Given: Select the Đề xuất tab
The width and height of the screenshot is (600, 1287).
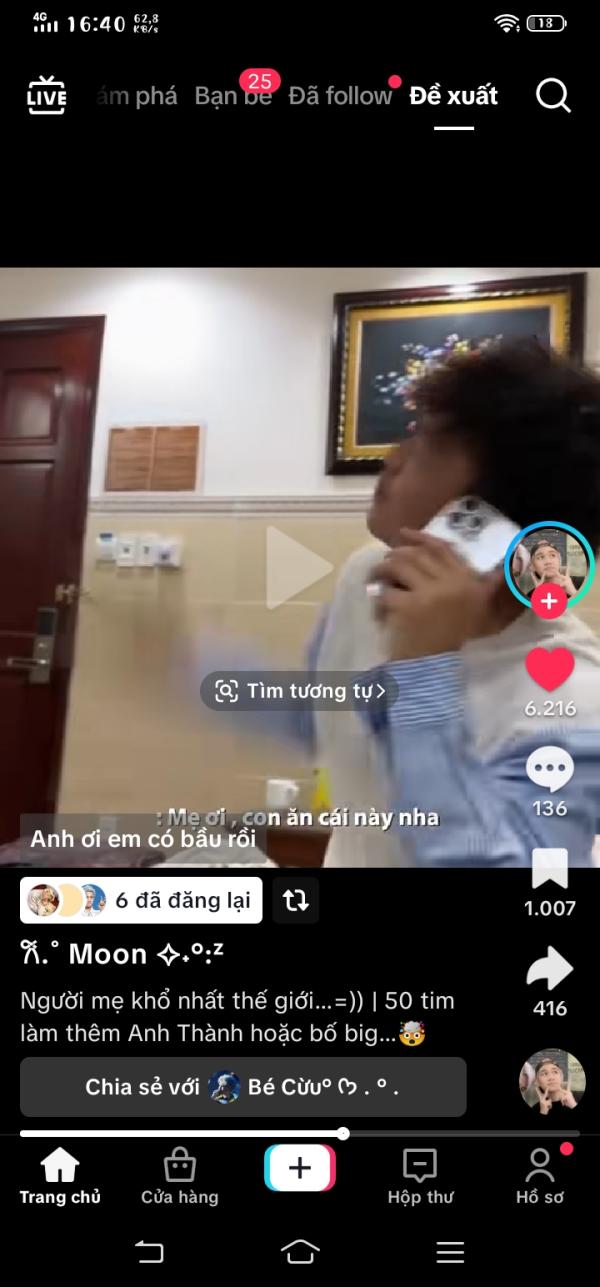Looking at the screenshot, I should pyautogui.click(x=453, y=96).
